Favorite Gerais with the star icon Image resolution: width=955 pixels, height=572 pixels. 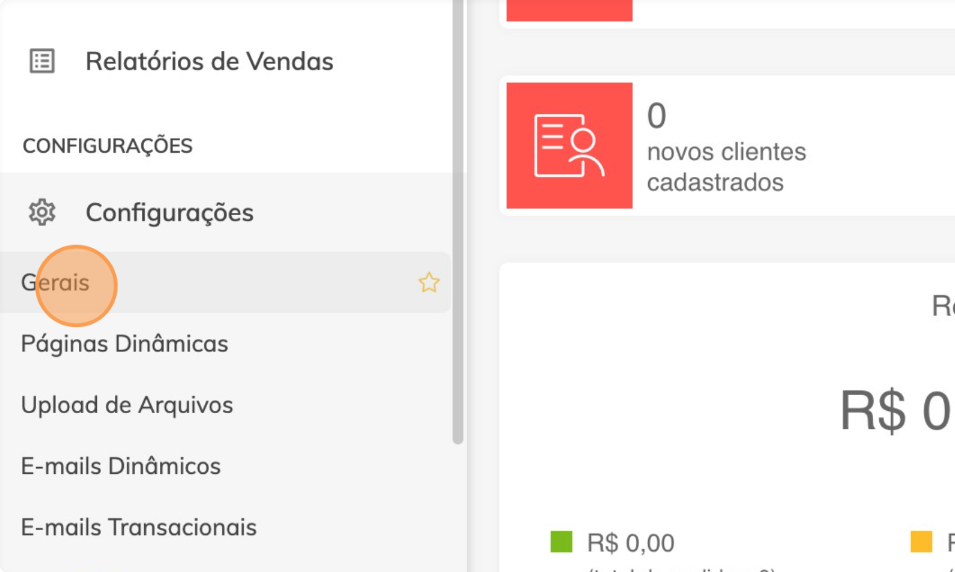[x=429, y=283]
